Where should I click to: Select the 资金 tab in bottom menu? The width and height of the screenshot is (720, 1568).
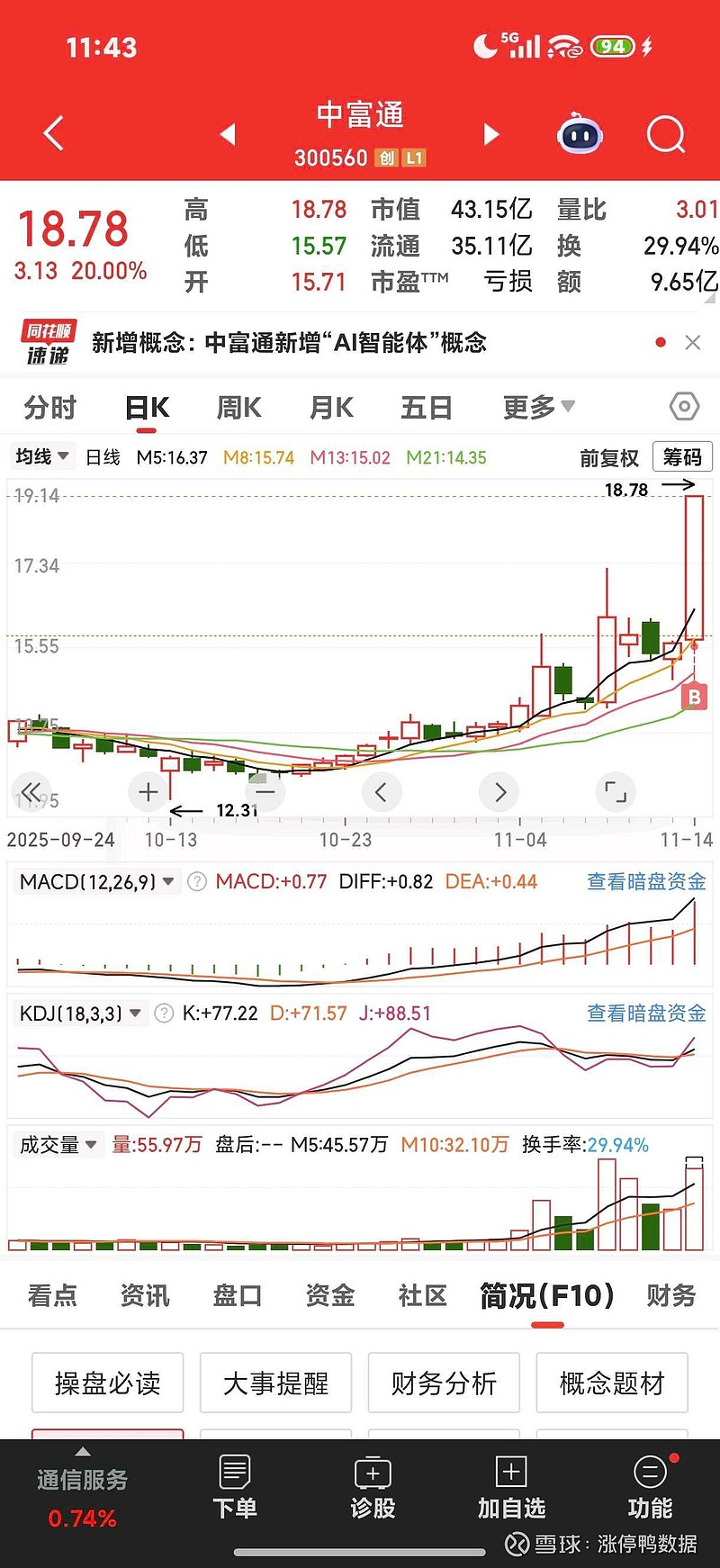click(328, 1295)
